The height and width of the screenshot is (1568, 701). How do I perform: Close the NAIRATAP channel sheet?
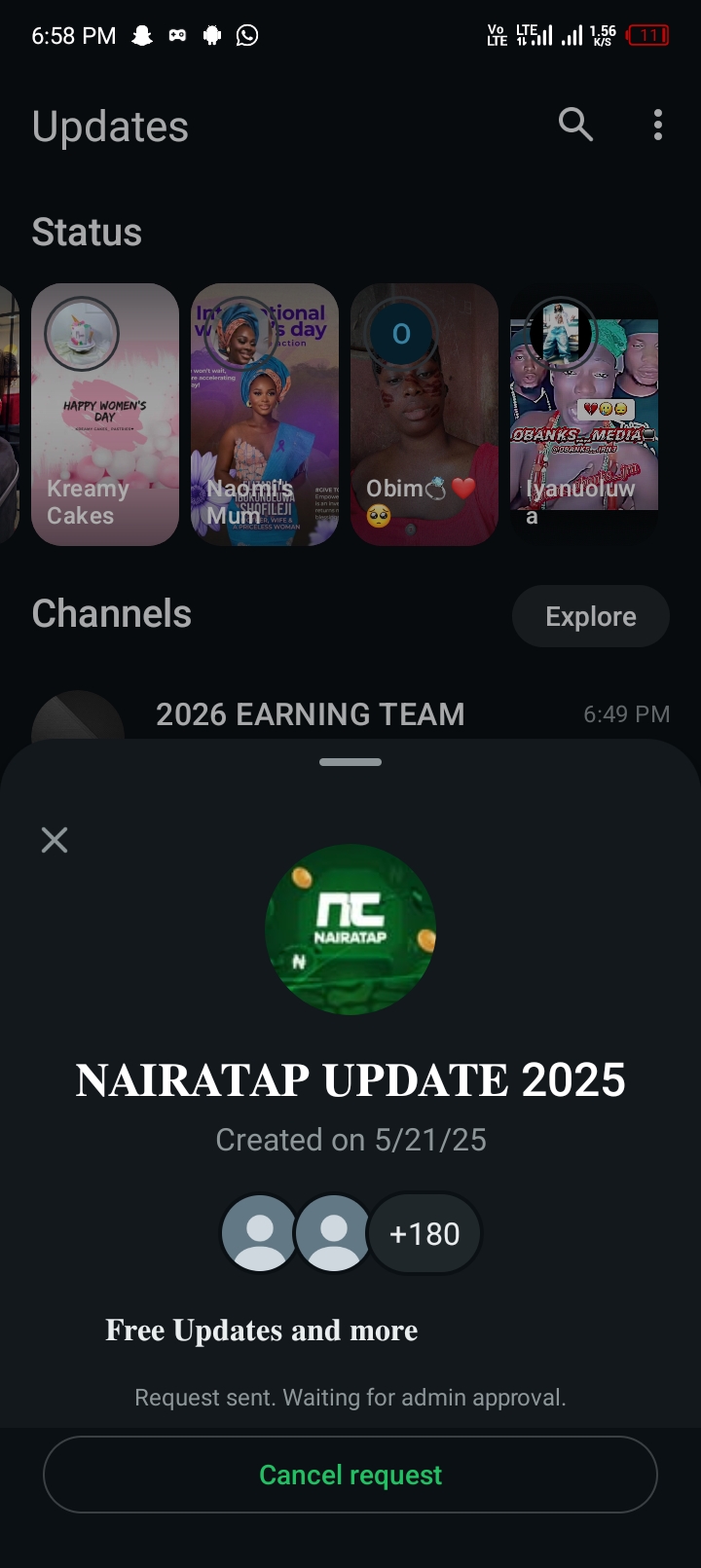point(55,840)
